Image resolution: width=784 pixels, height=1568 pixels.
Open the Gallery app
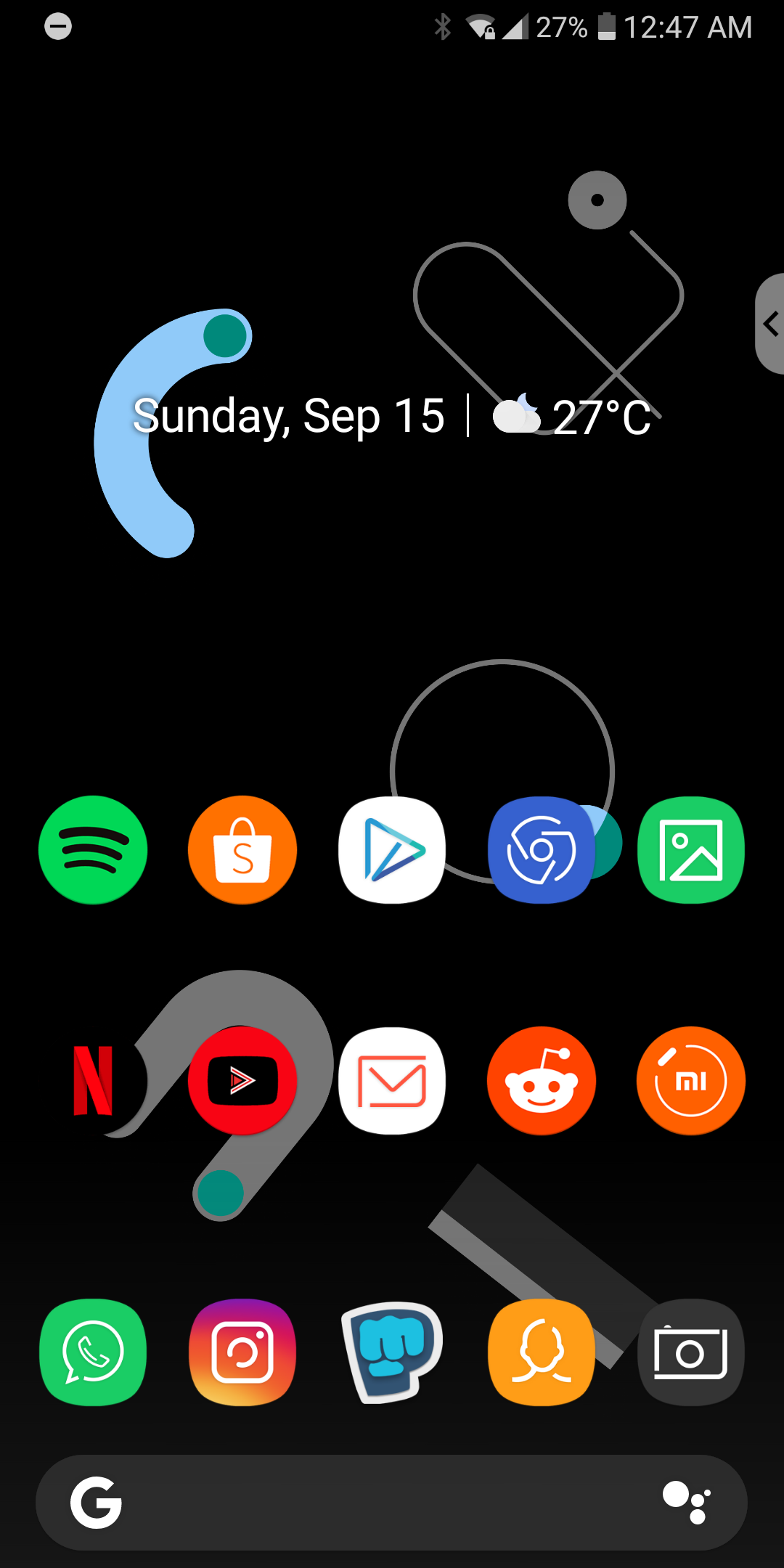click(x=690, y=849)
